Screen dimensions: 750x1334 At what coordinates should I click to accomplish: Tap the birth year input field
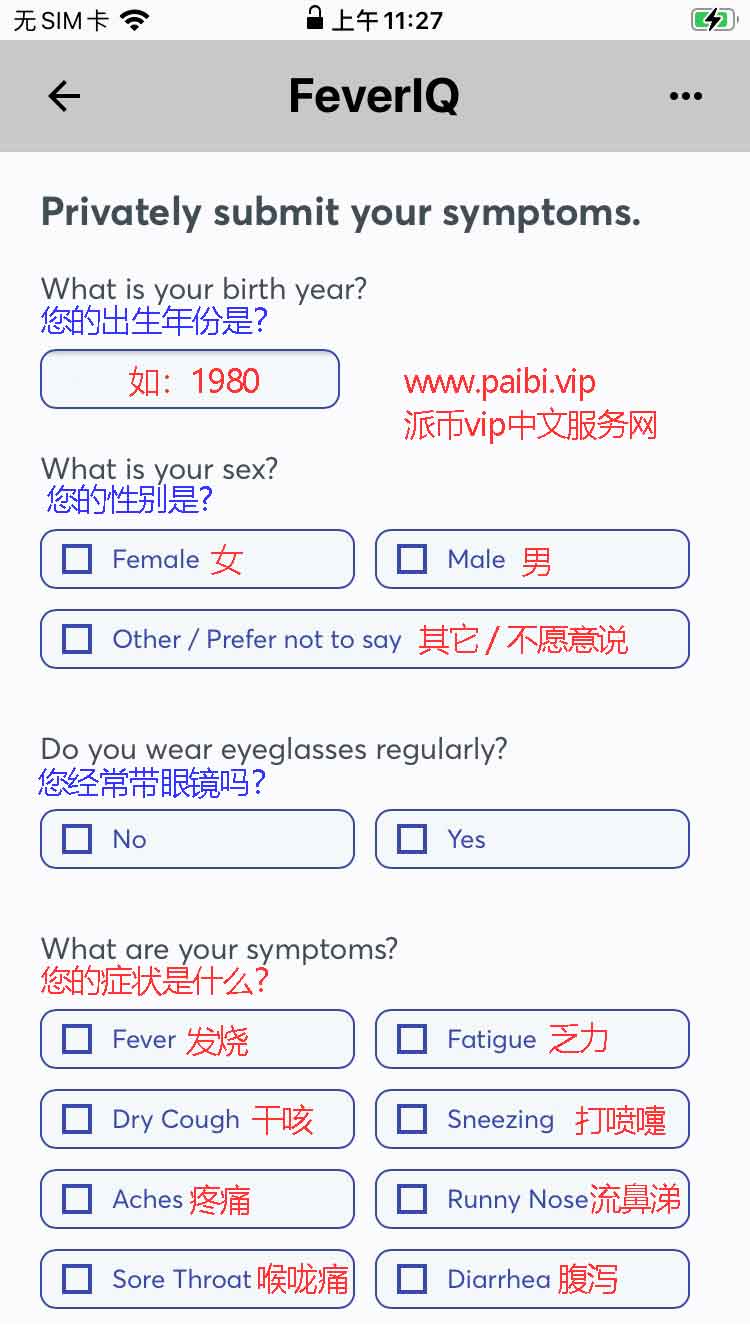(190, 379)
